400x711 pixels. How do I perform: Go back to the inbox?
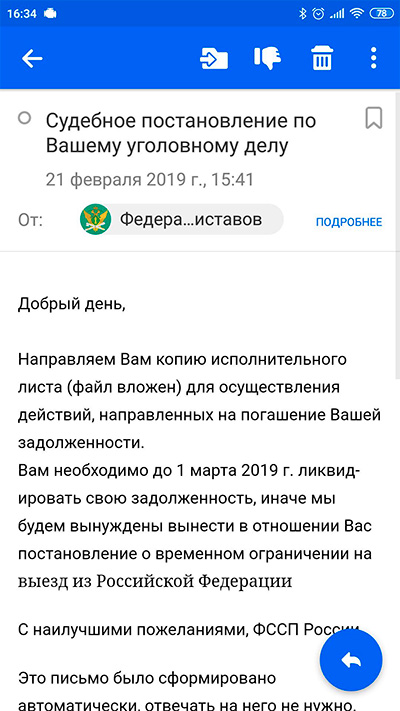click(32, 58)
